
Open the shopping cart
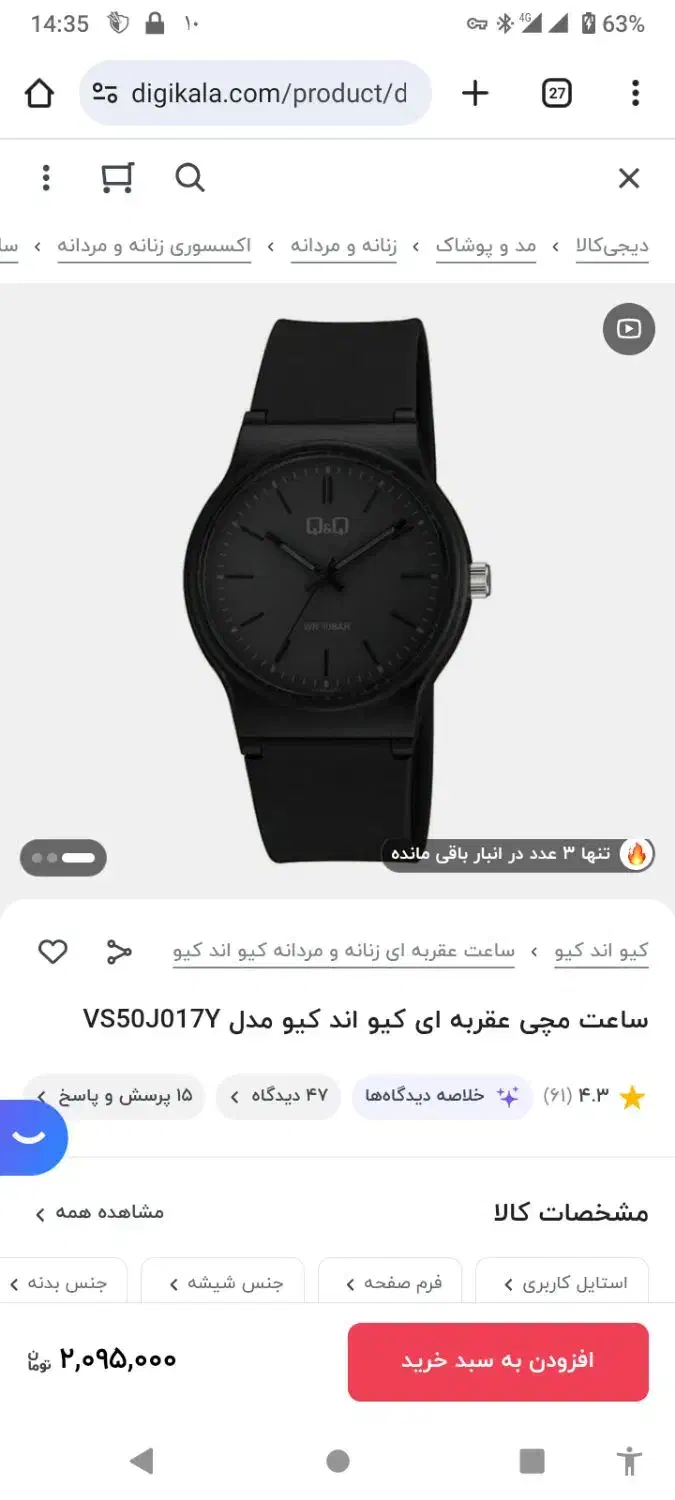click(x=117, y=179)
